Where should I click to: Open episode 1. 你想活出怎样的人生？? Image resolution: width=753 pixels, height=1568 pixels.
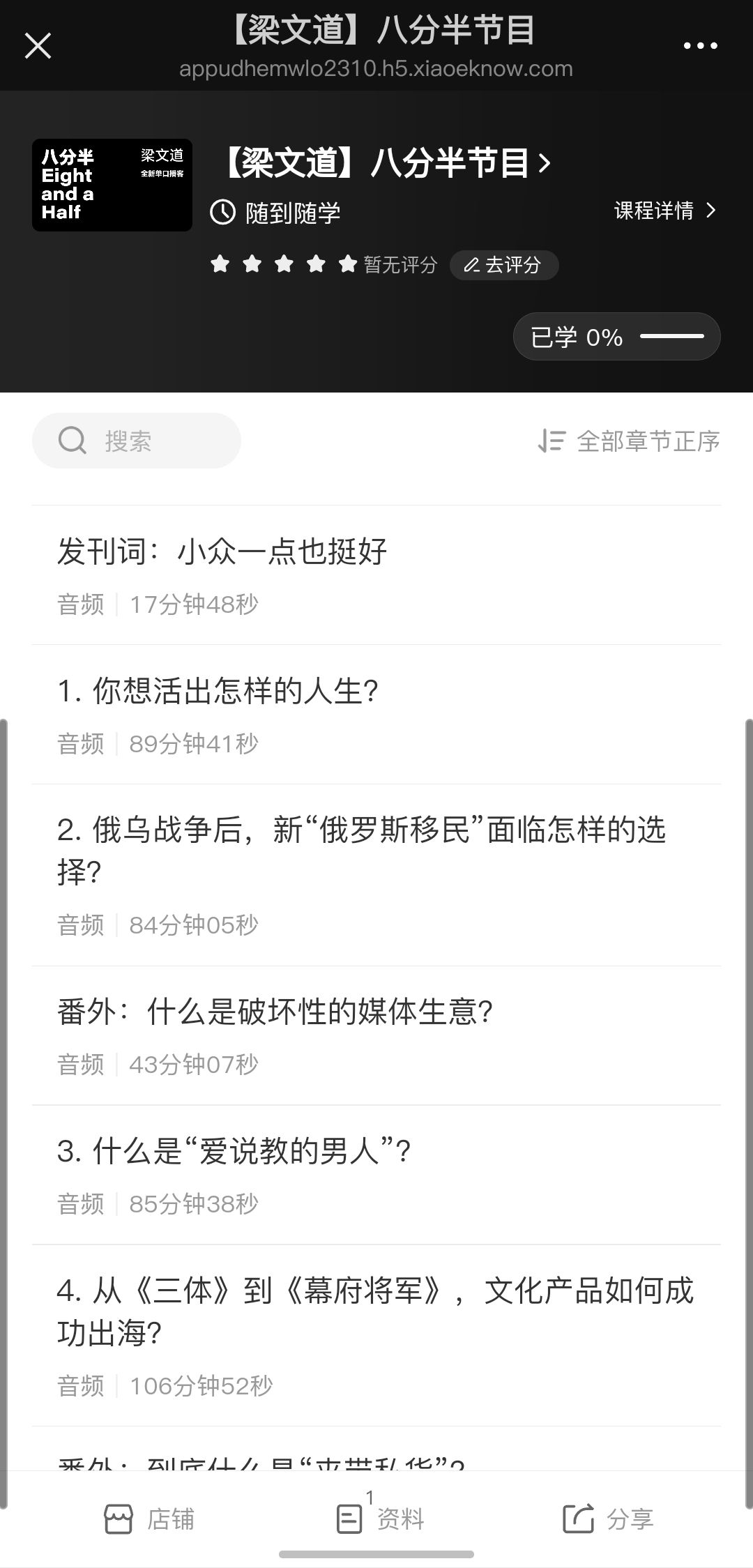pos(218,691)
